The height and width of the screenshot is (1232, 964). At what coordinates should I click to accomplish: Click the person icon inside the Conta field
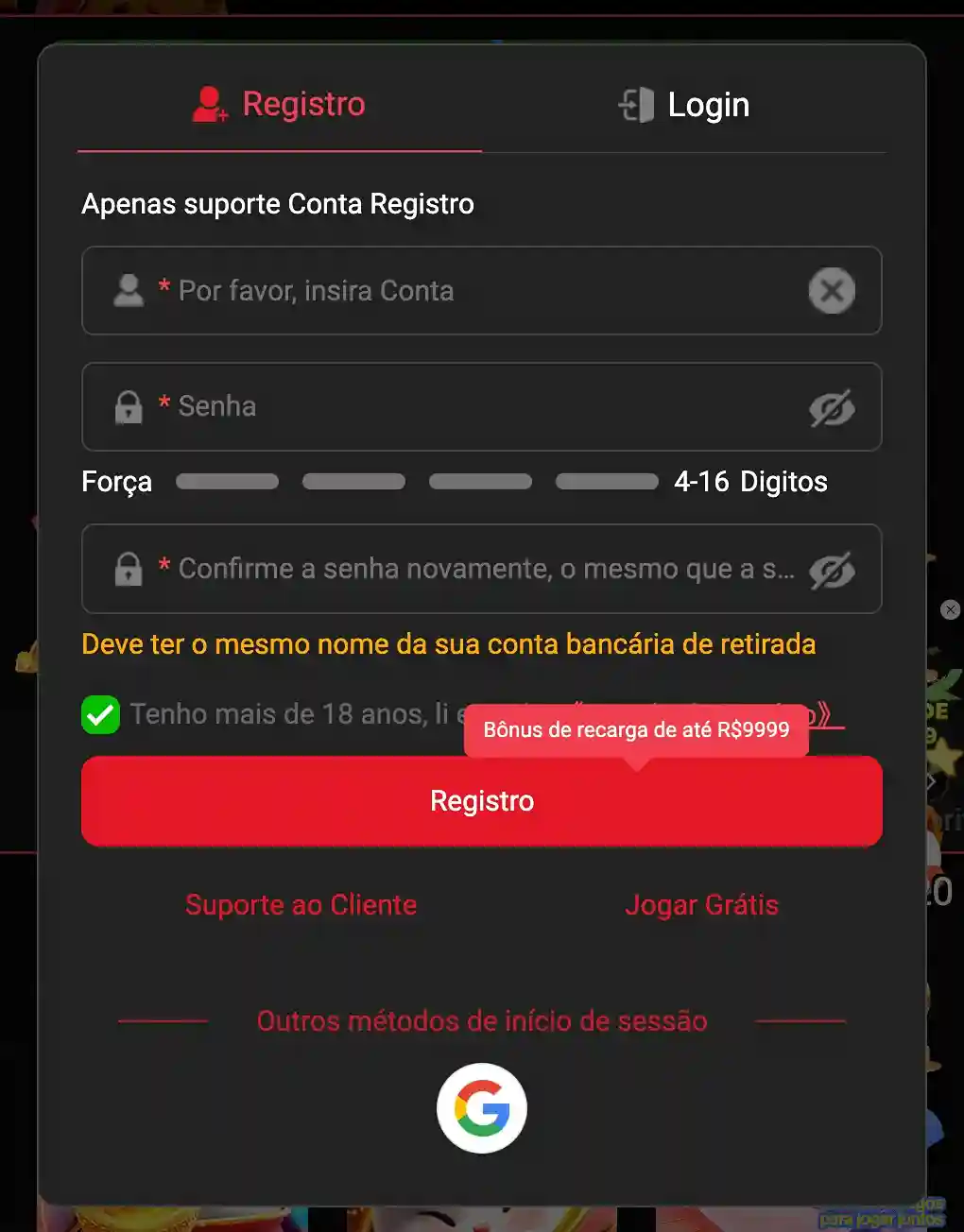tap(129, 291)
